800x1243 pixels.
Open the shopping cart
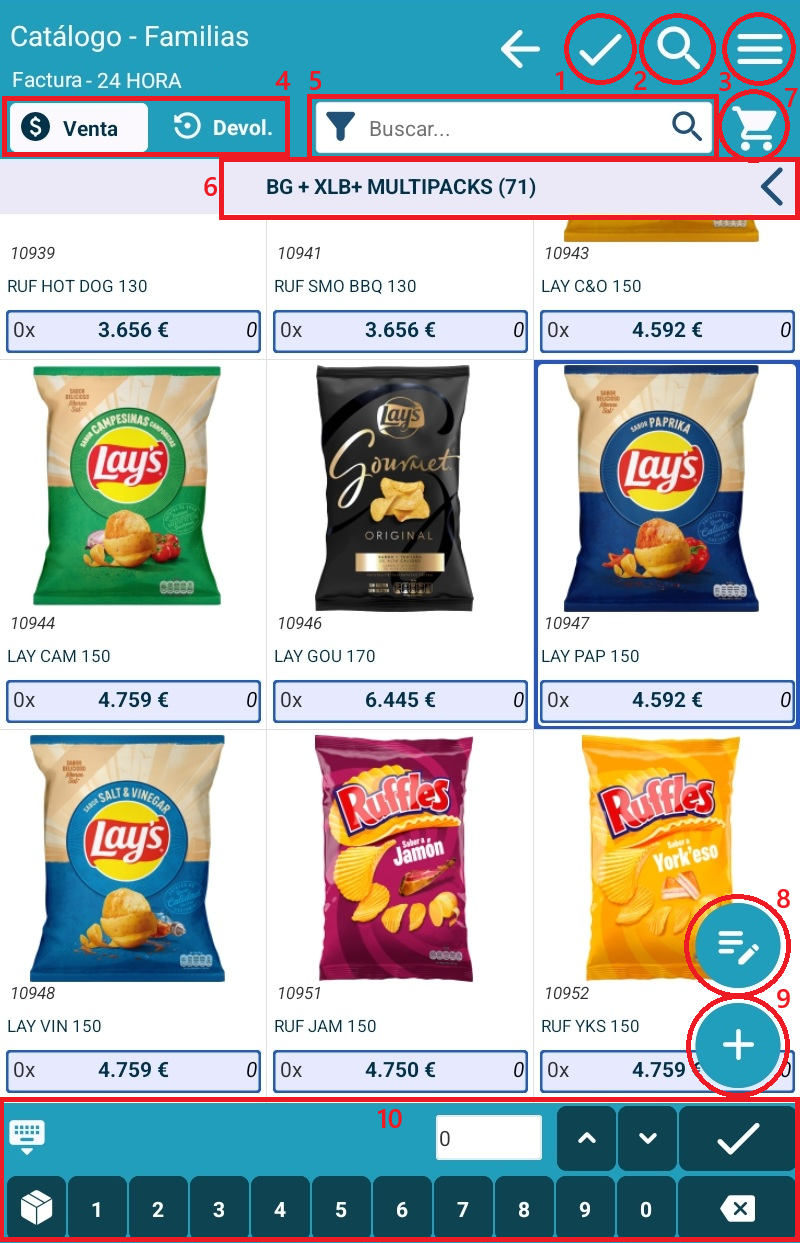(x=756, y=128)
